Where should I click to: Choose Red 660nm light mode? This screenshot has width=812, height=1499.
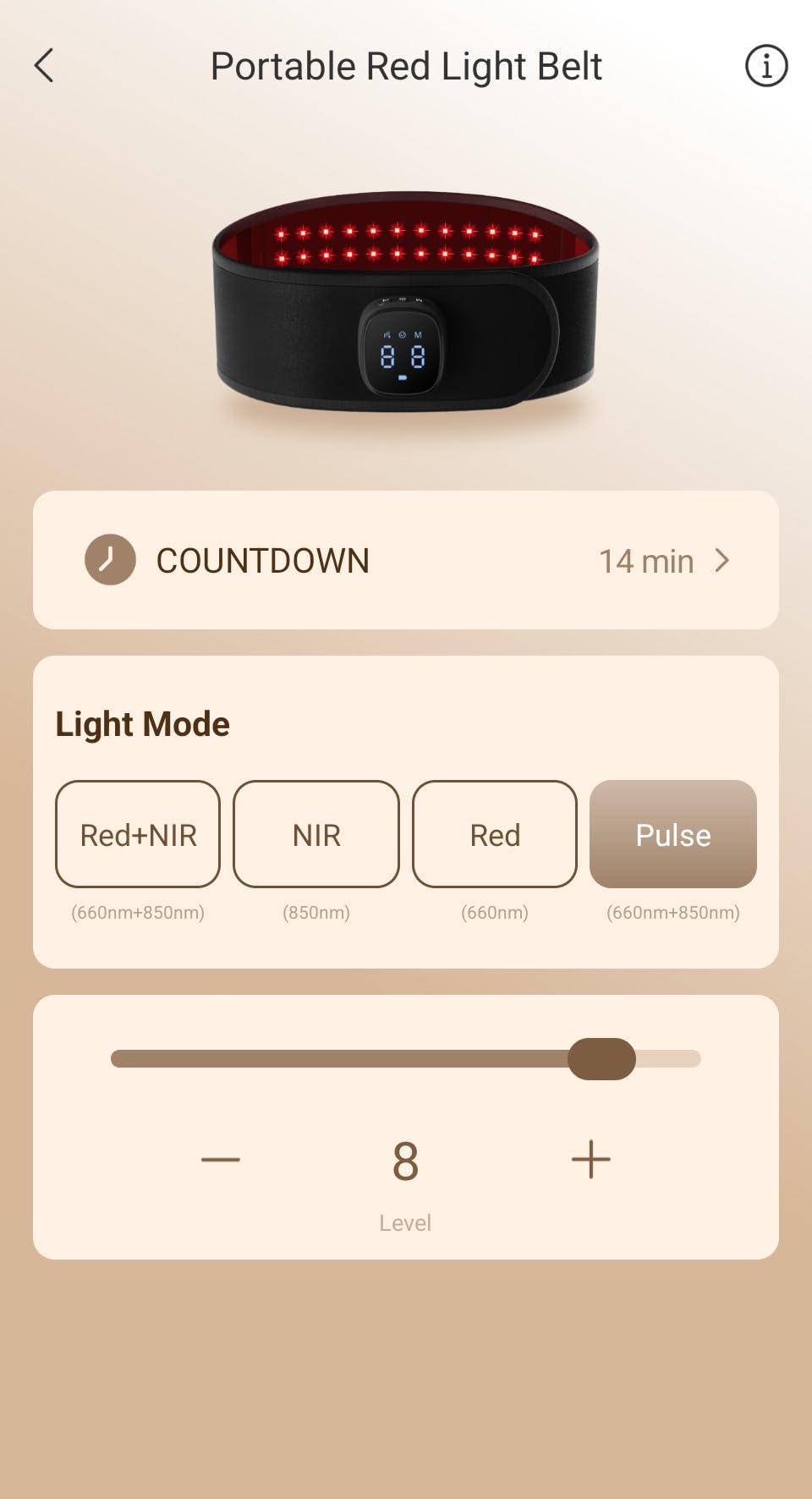click(495, 834)
